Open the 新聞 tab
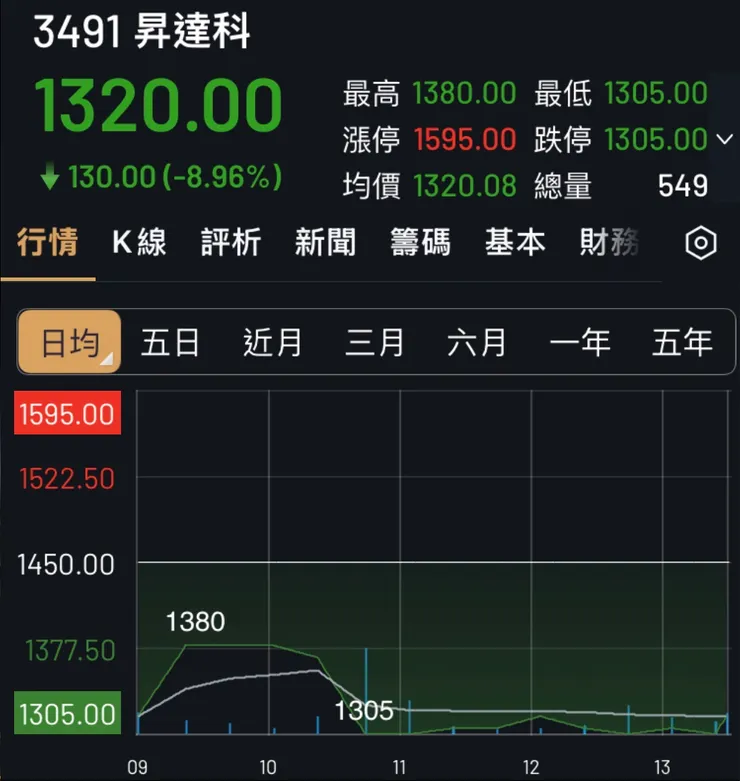This screenshot has width=740, height=781. [325, 243]
